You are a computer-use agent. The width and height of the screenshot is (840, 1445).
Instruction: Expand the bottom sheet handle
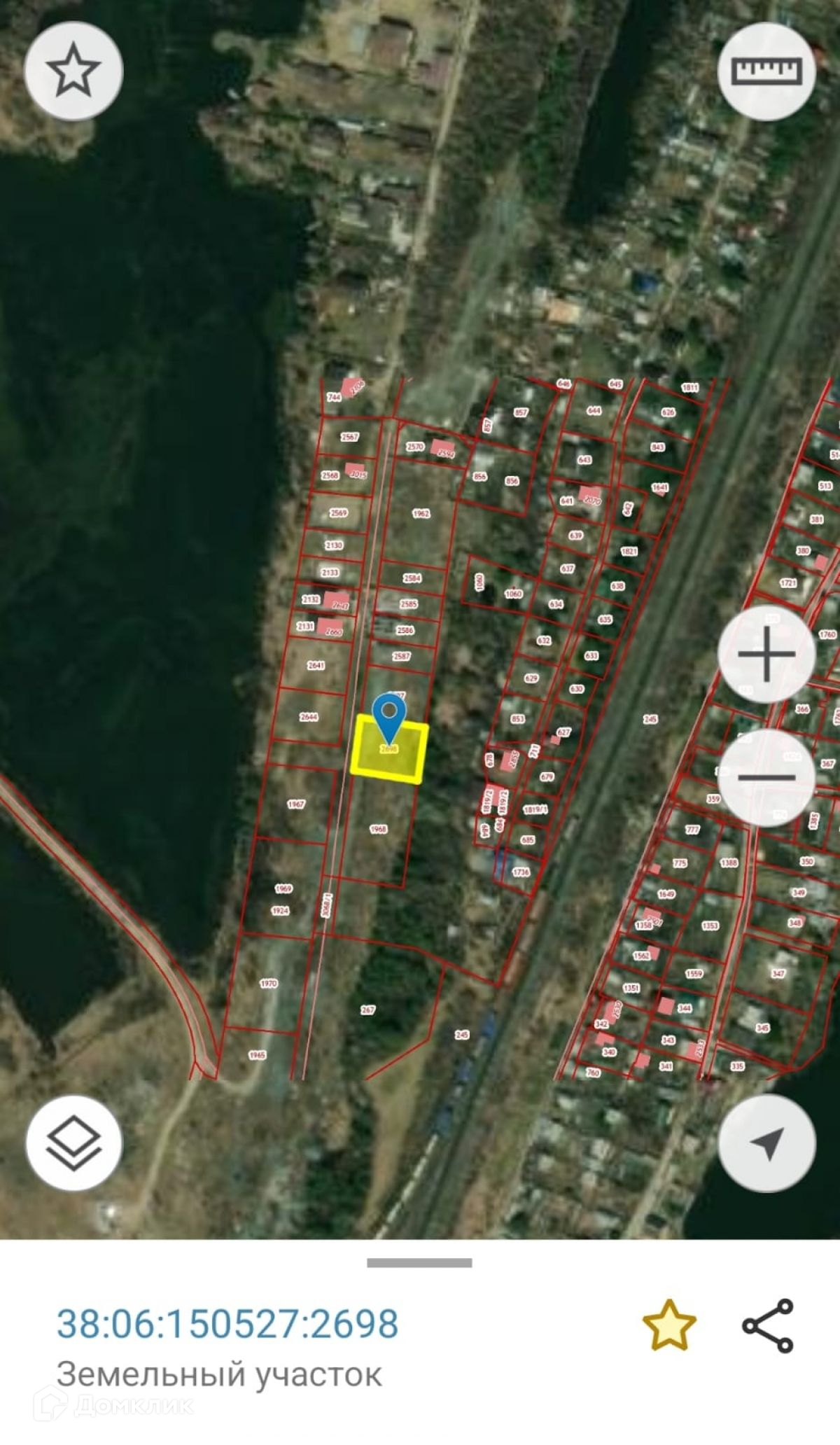tap(419, 1262)
